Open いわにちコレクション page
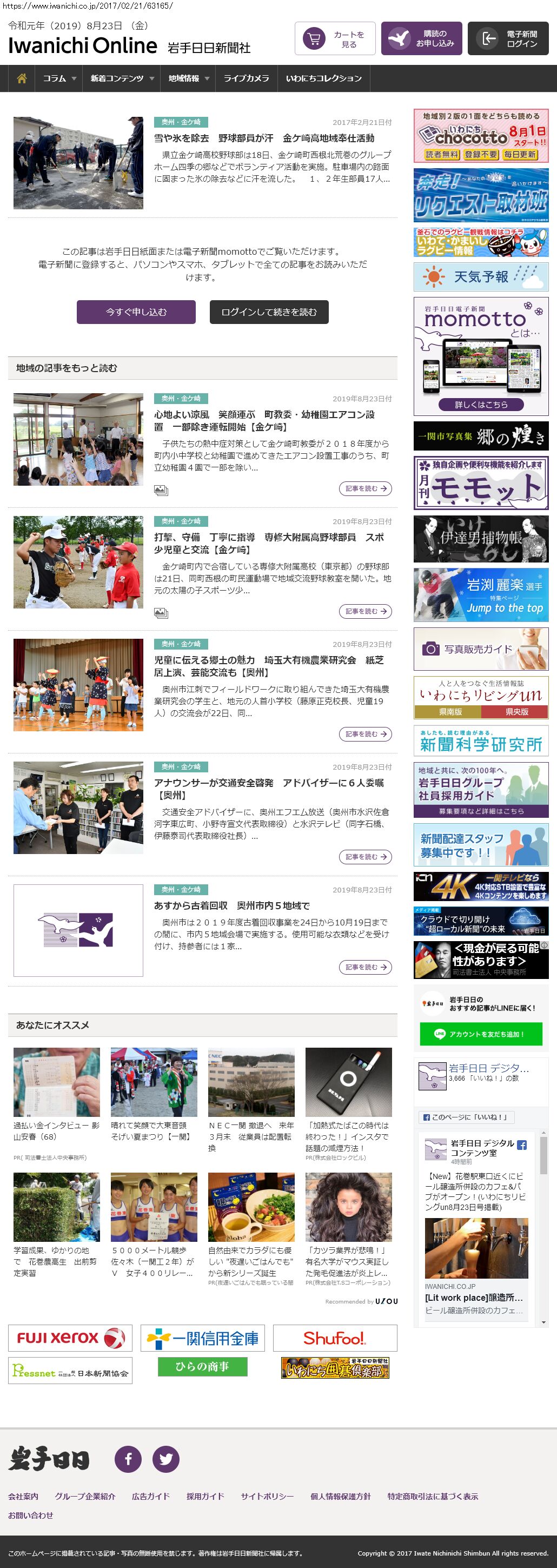 tap(323, 78)
